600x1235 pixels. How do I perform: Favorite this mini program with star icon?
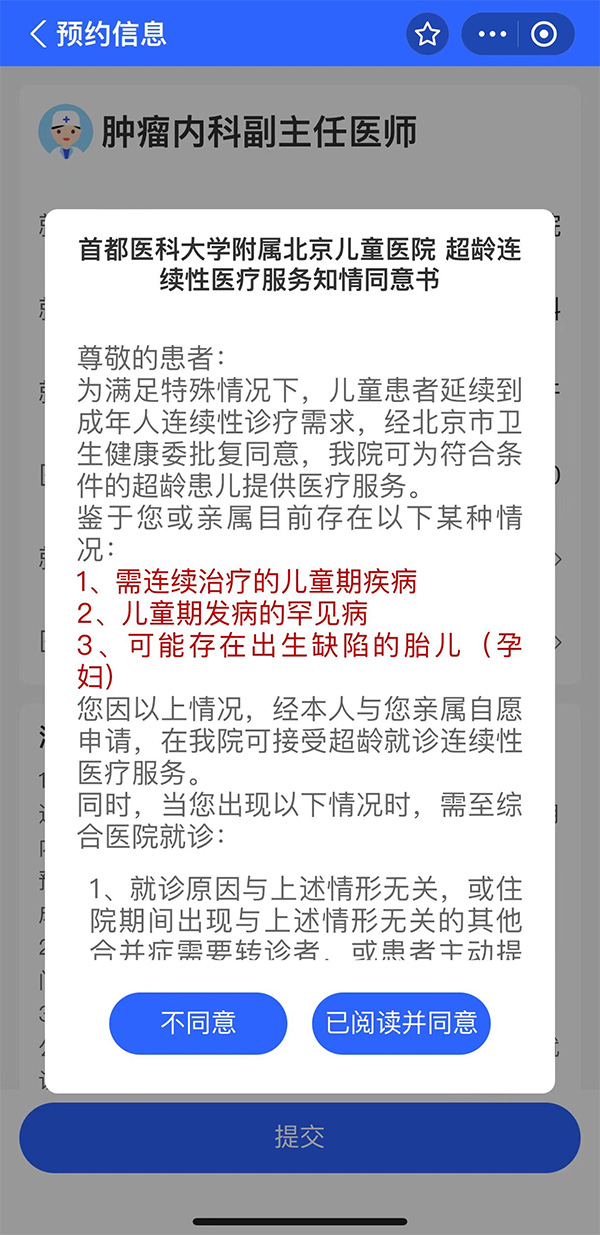tap(427, 35)
